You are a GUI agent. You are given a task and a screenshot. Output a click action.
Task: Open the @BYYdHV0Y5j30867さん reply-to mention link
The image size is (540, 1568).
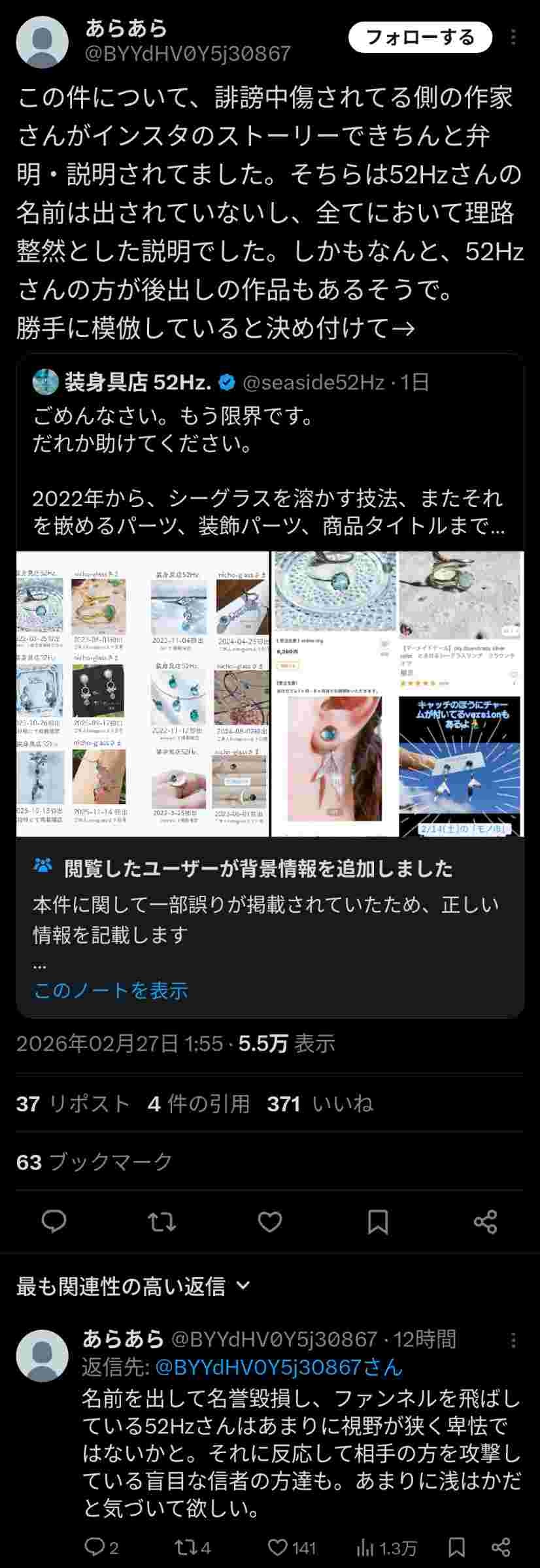(x=278, y=1367)
